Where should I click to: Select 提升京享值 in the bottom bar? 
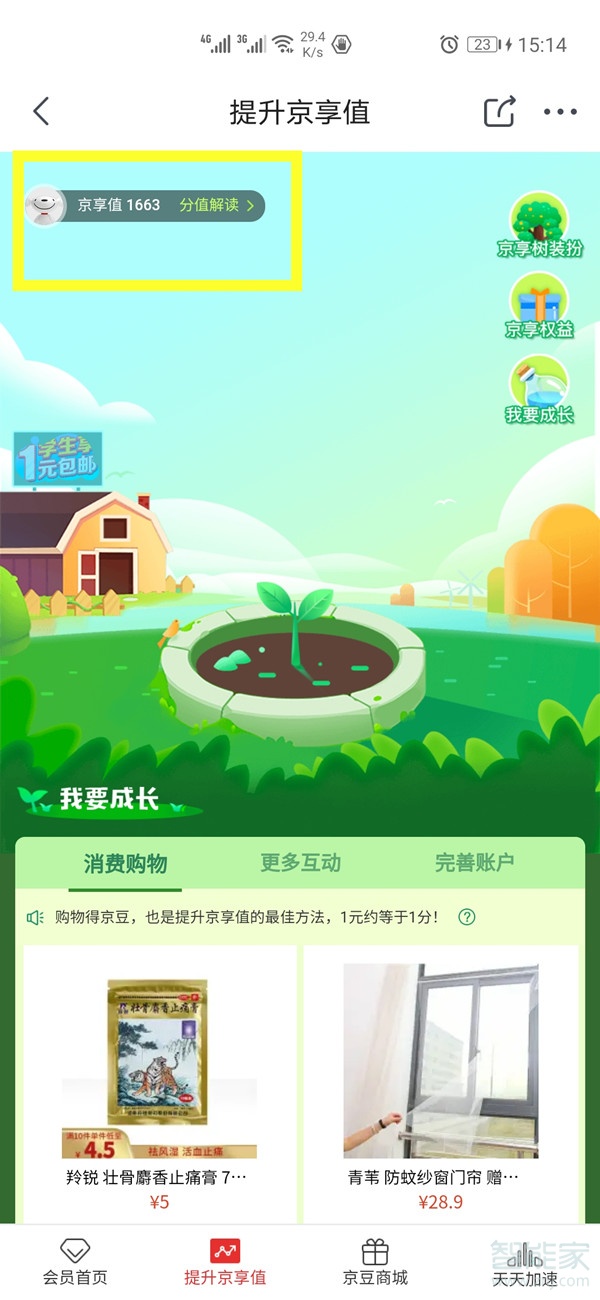click(x=225, y=1262)
